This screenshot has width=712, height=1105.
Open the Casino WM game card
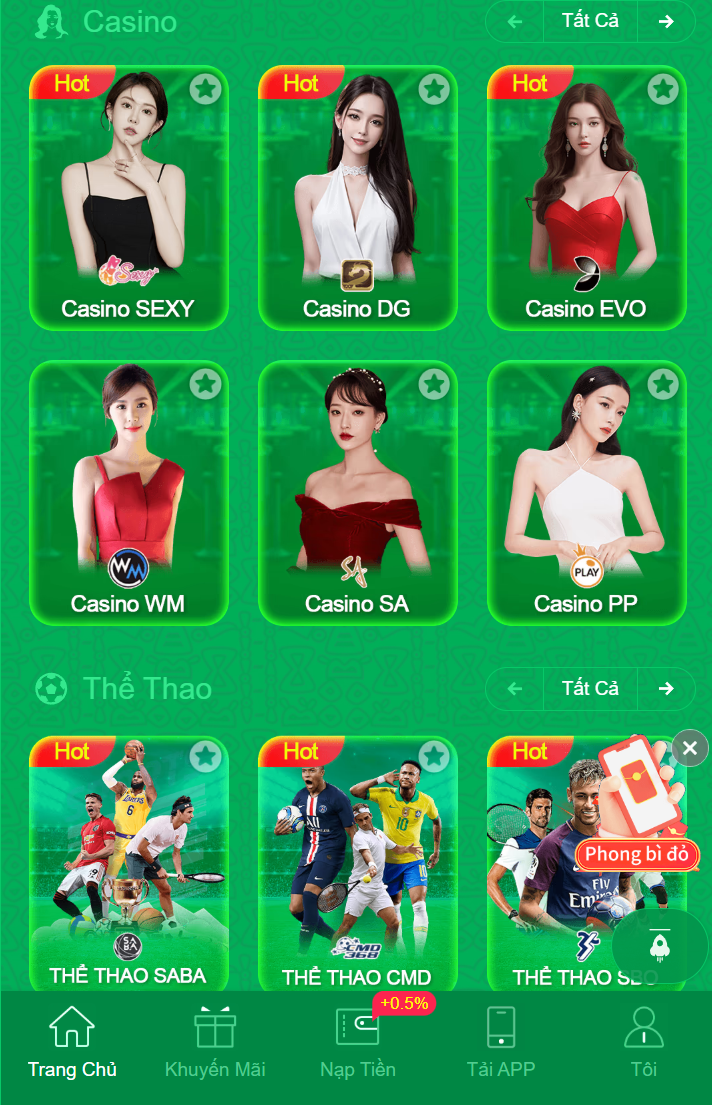coord(128,495)
